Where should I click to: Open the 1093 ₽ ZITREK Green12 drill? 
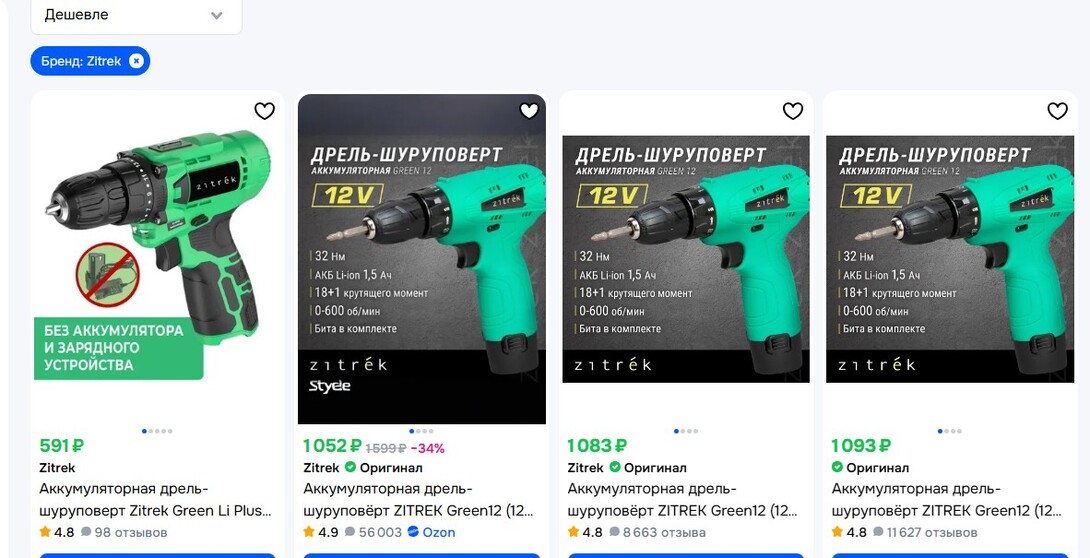point(947,499)
